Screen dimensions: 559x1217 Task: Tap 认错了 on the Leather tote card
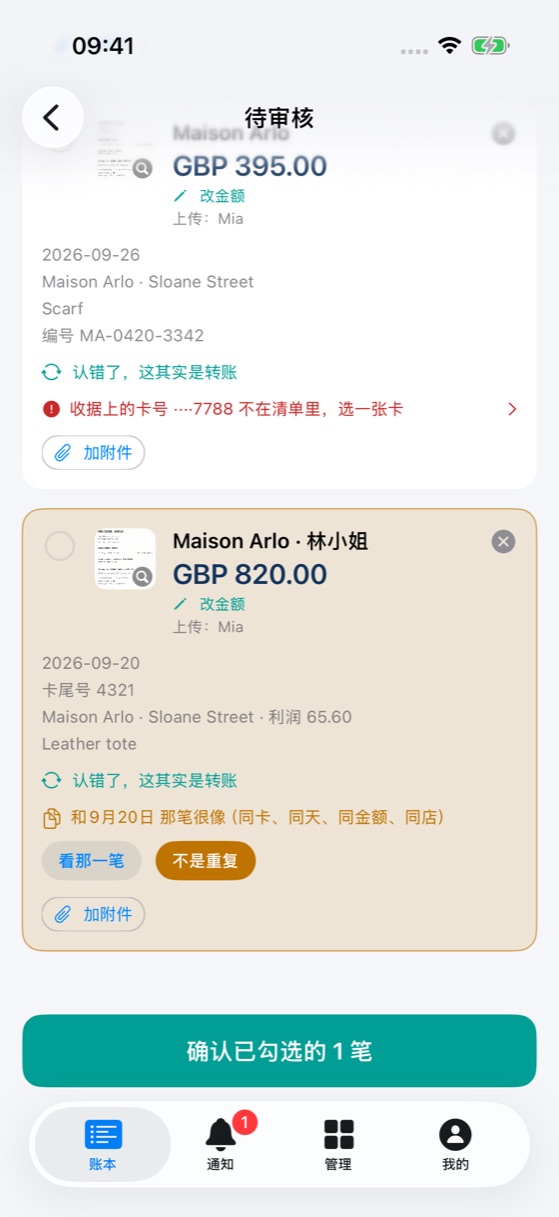click(x=140, y=780)
